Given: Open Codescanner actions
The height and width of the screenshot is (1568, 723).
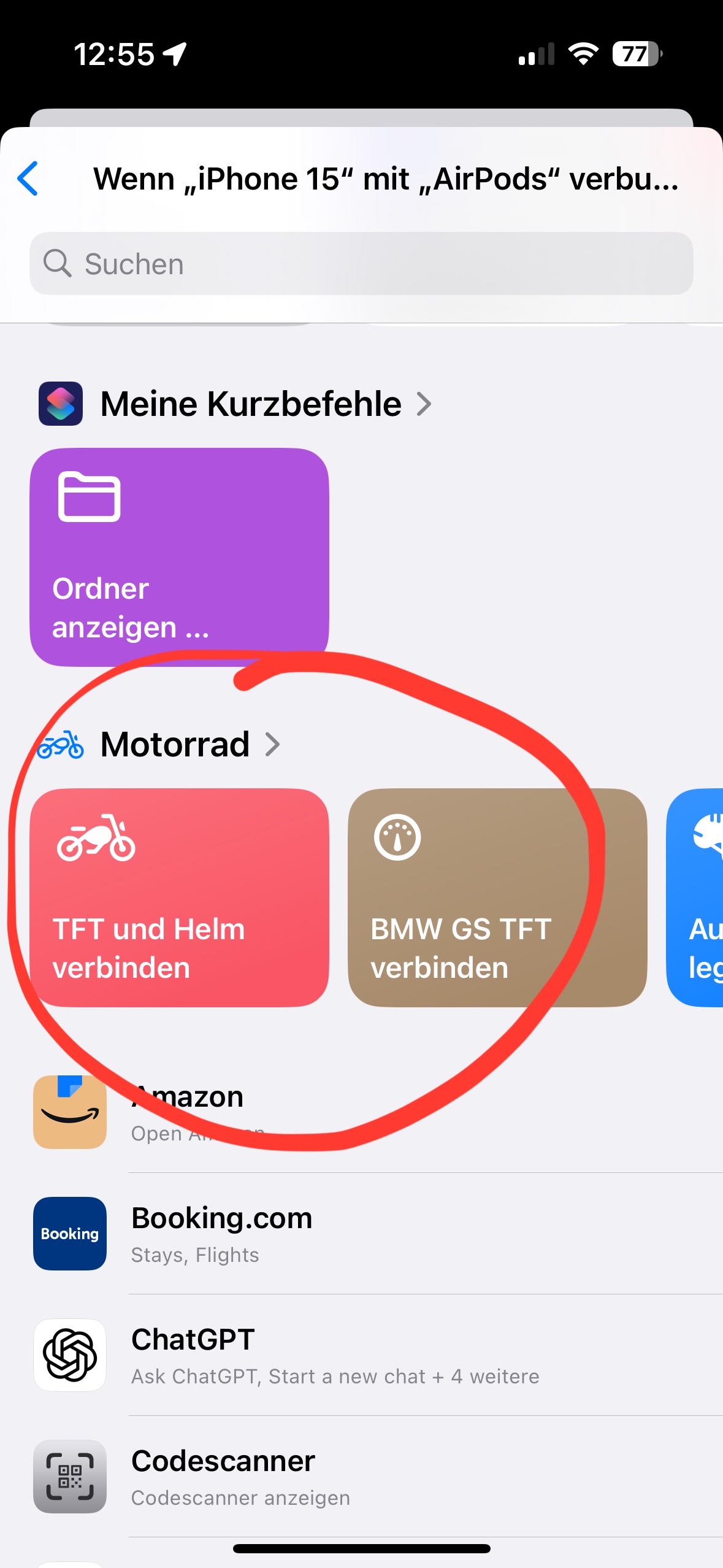Looking at the screenshot, I should [378, 1477].
